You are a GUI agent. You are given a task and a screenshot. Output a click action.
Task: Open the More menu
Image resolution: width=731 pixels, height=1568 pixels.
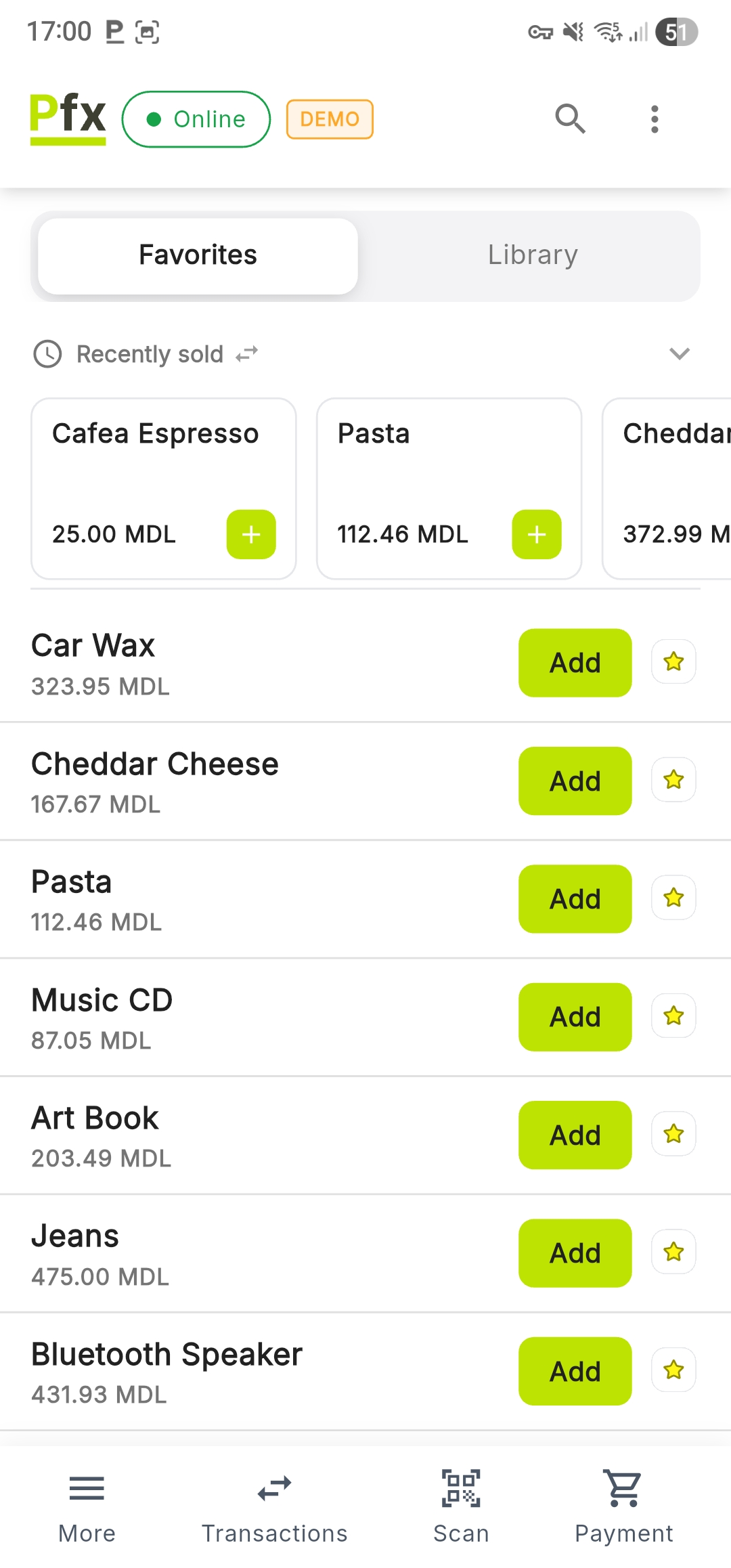click(x=87, y=1506)
